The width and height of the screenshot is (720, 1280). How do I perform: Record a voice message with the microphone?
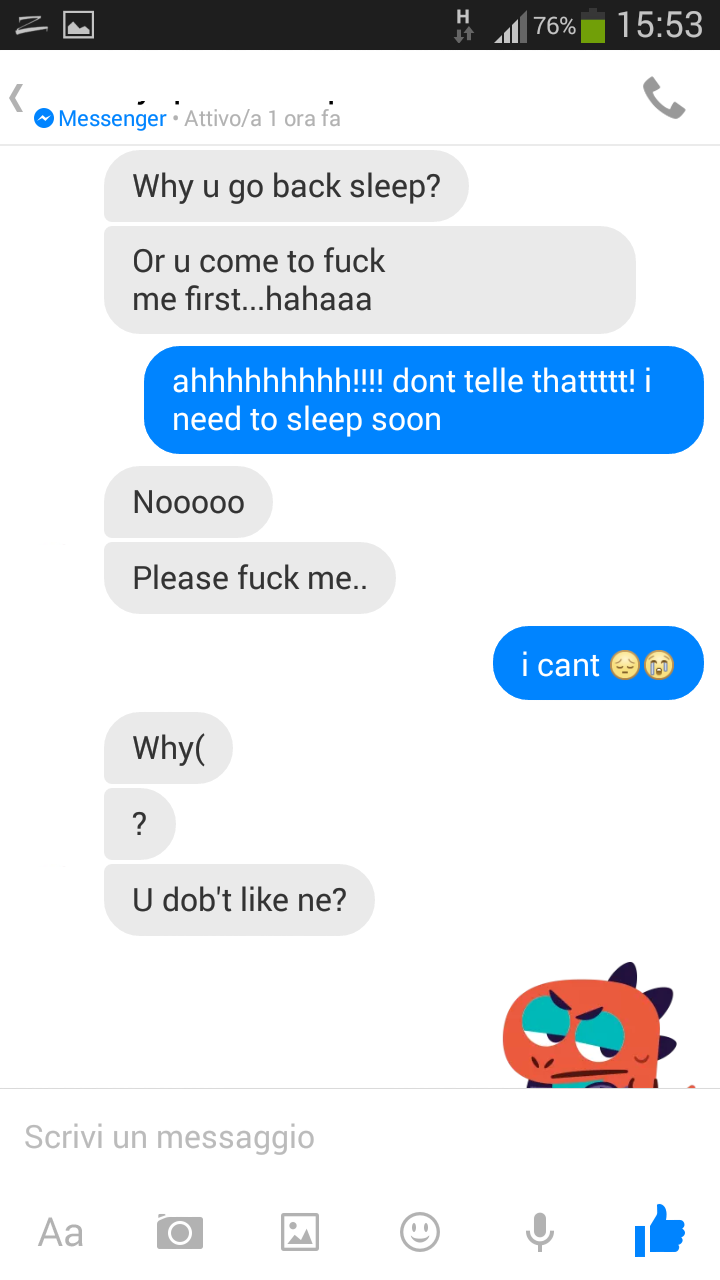tap(540, 1232)
